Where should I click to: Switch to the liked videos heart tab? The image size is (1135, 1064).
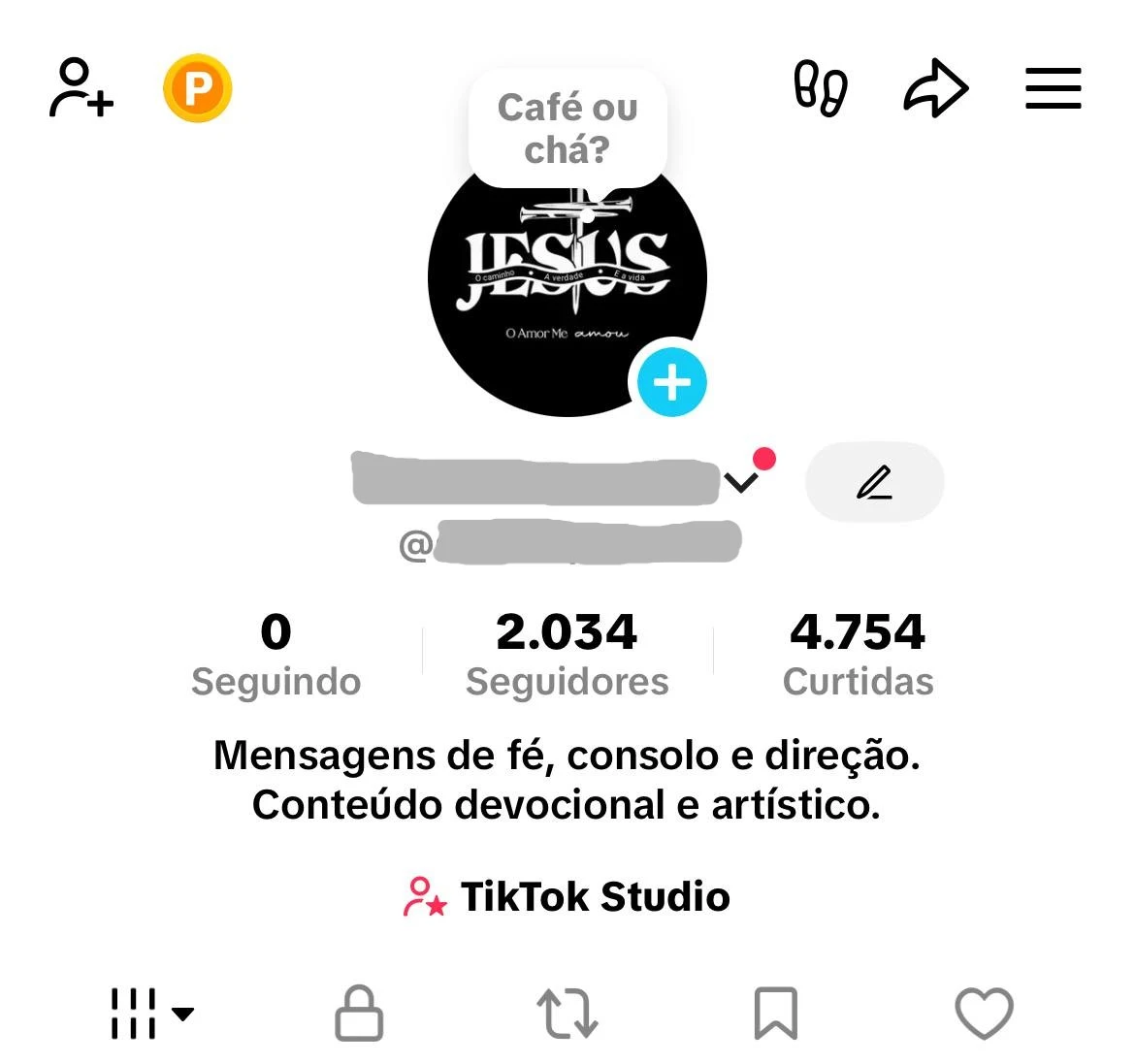(x=984, y=1014)
